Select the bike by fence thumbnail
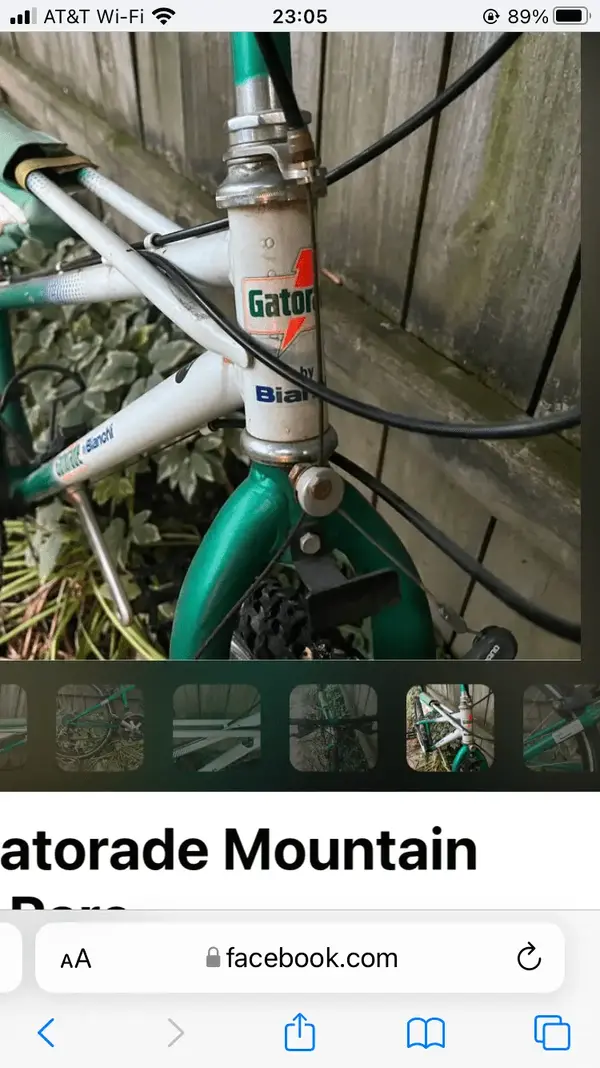Screen dimensions: 600x1068 pos(99,728)
